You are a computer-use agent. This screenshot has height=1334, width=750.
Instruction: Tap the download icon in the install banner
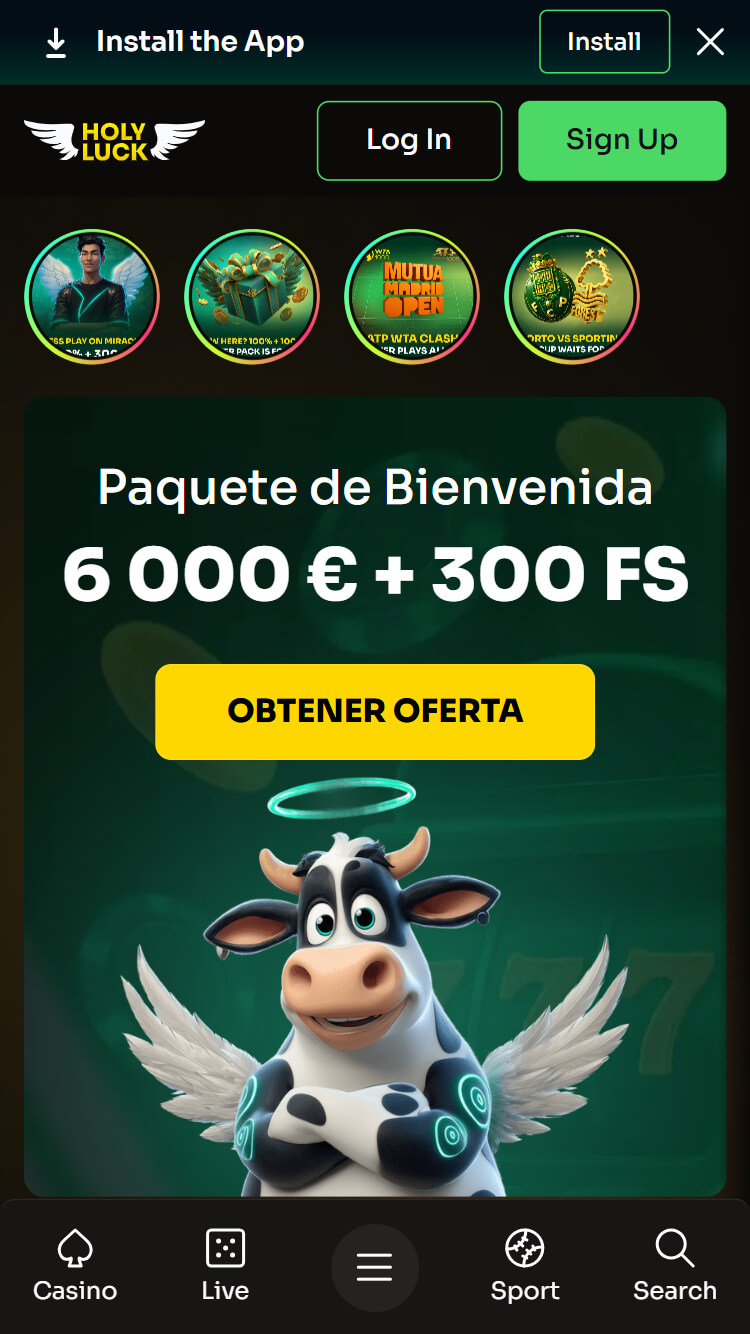(x=57, y=41)
